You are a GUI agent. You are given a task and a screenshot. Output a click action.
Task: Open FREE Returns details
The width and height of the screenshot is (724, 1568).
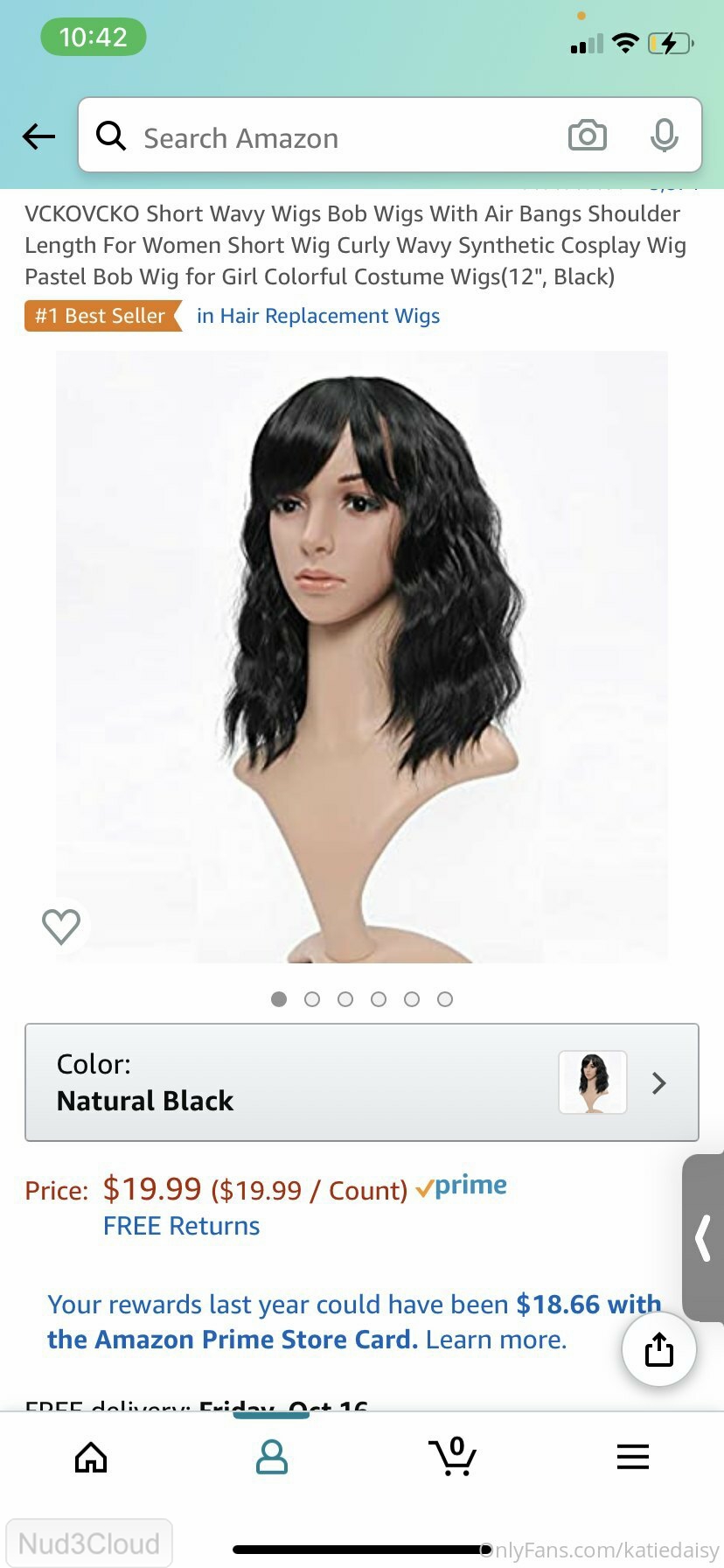181,1226
